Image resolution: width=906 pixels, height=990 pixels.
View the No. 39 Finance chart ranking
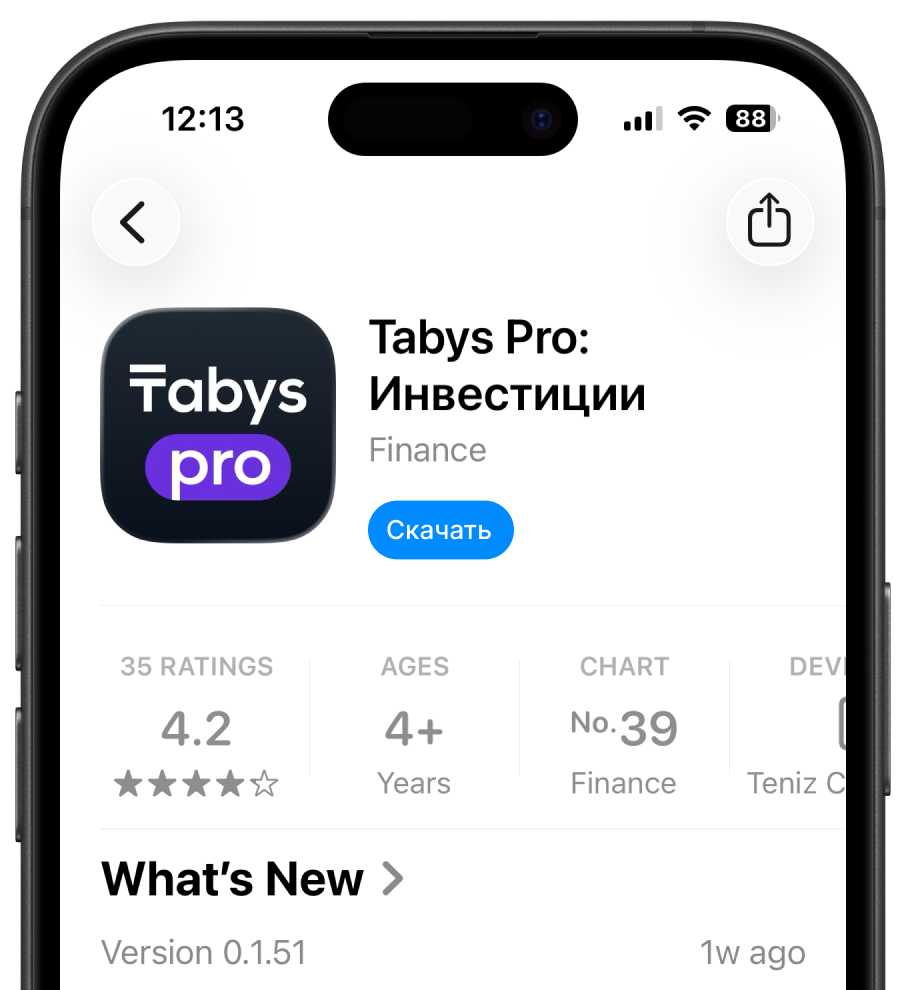624,728
